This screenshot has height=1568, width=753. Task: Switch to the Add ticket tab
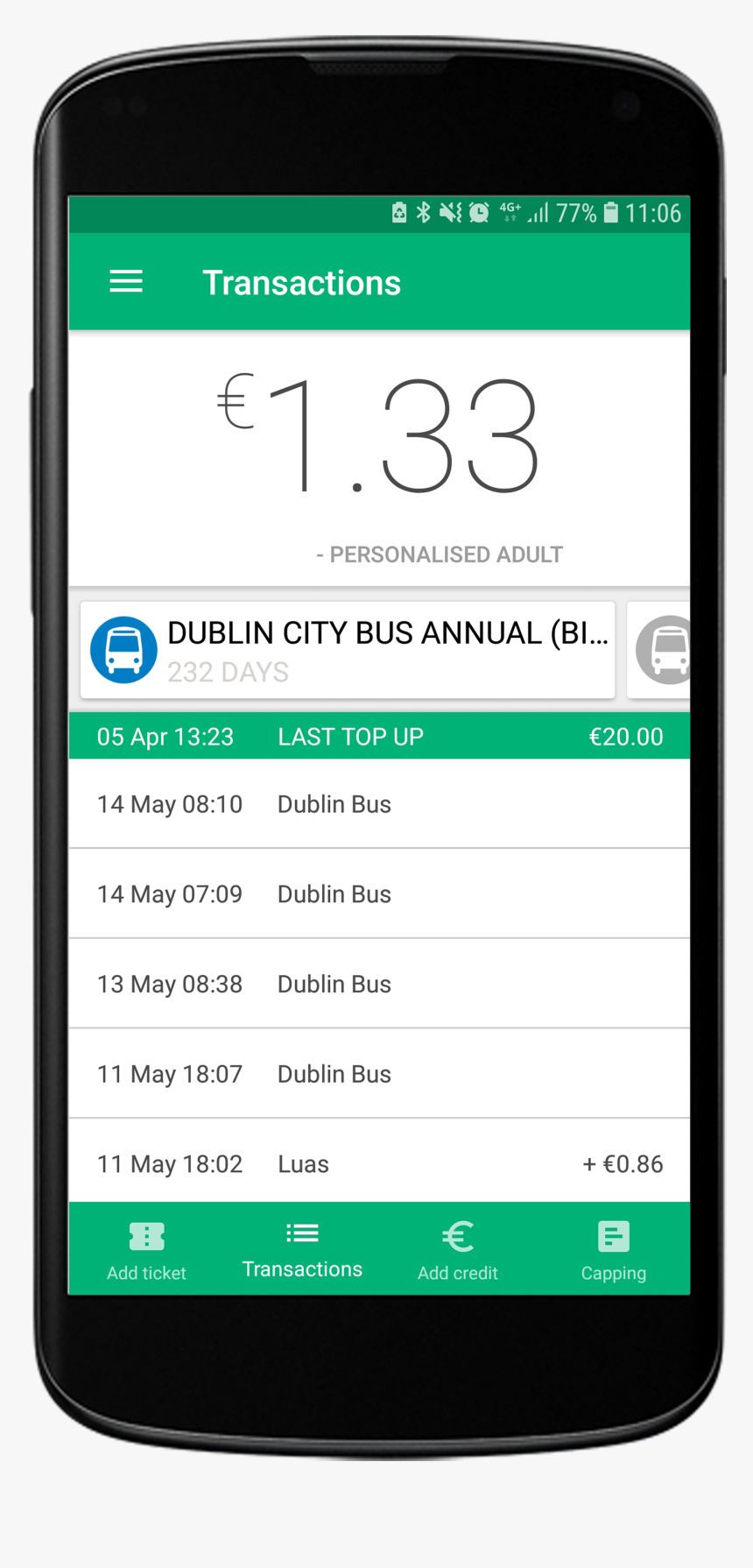[x=146, y=1250]
